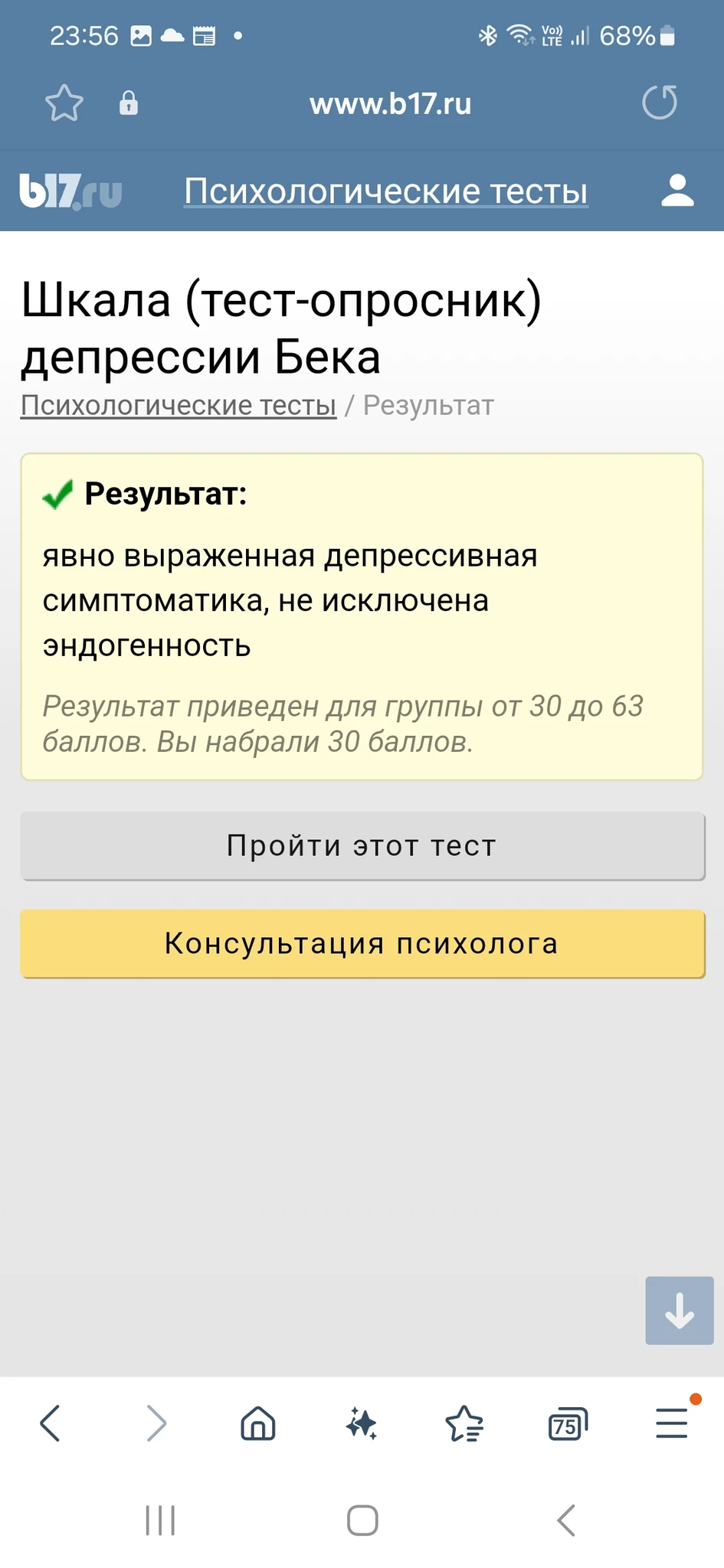Tap the system home button

pos(362,1520)
